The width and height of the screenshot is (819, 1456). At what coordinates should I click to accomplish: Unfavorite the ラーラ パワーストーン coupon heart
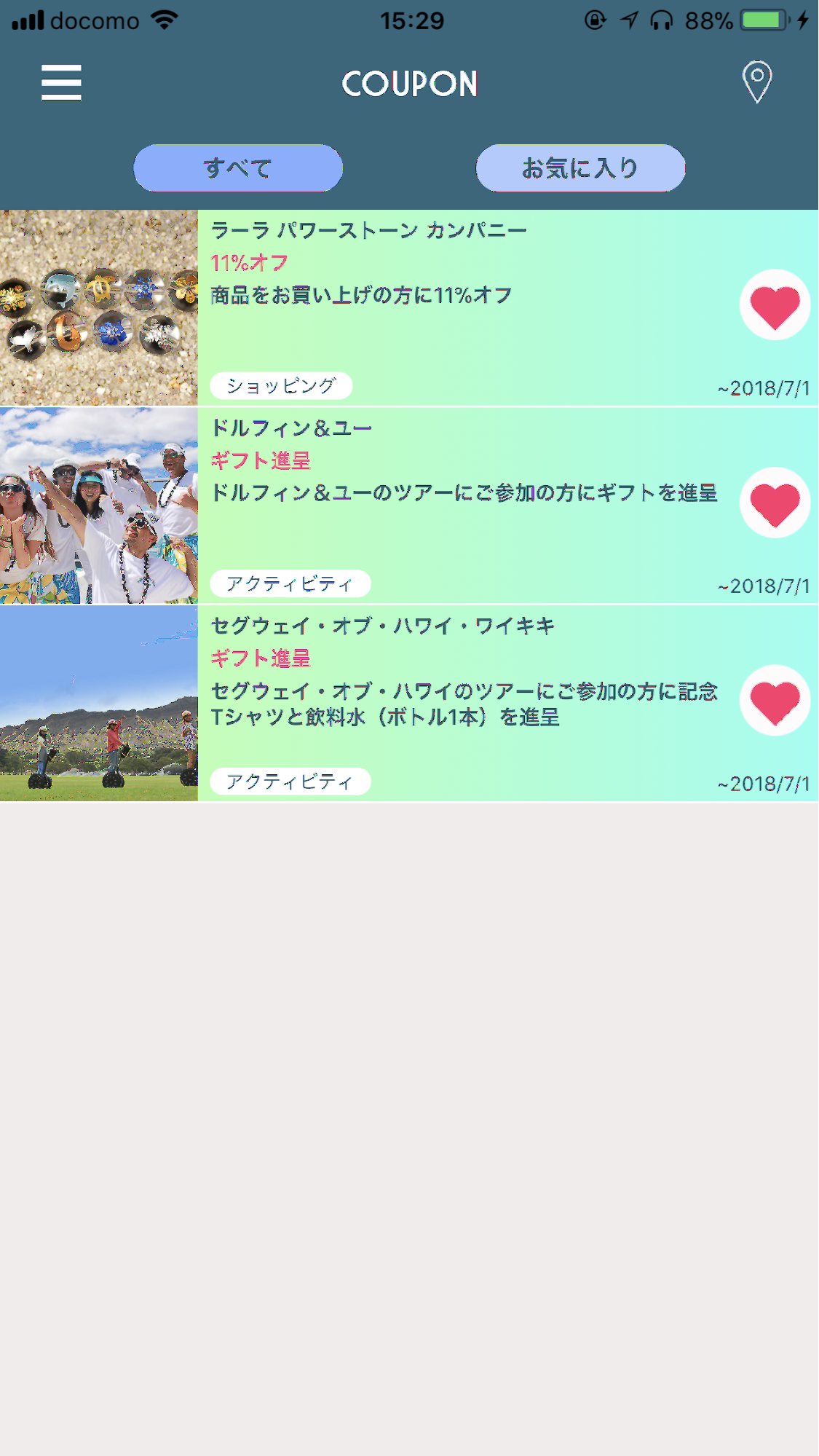775,305
